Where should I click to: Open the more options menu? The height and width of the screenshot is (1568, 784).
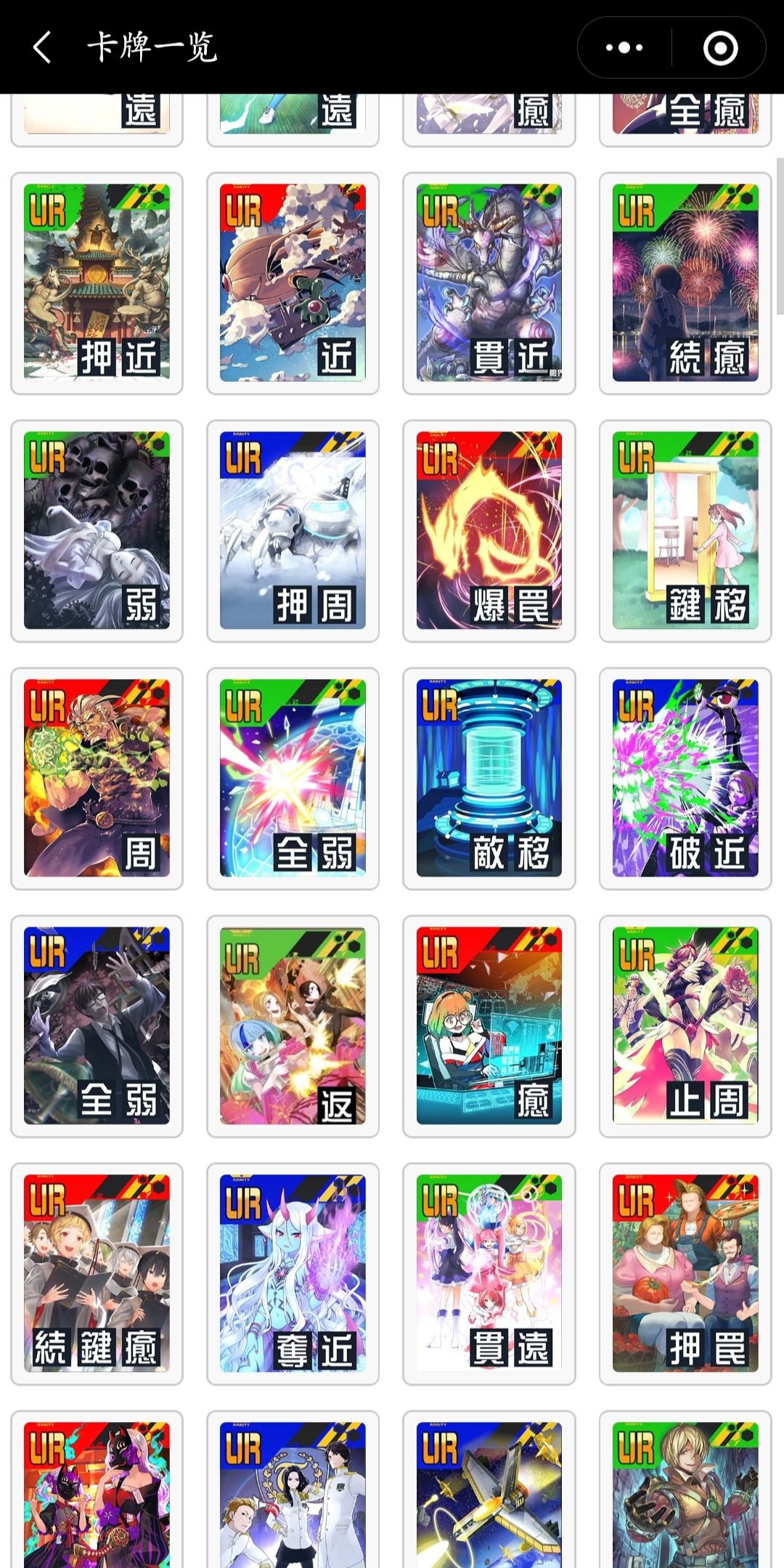coord(623,47)
